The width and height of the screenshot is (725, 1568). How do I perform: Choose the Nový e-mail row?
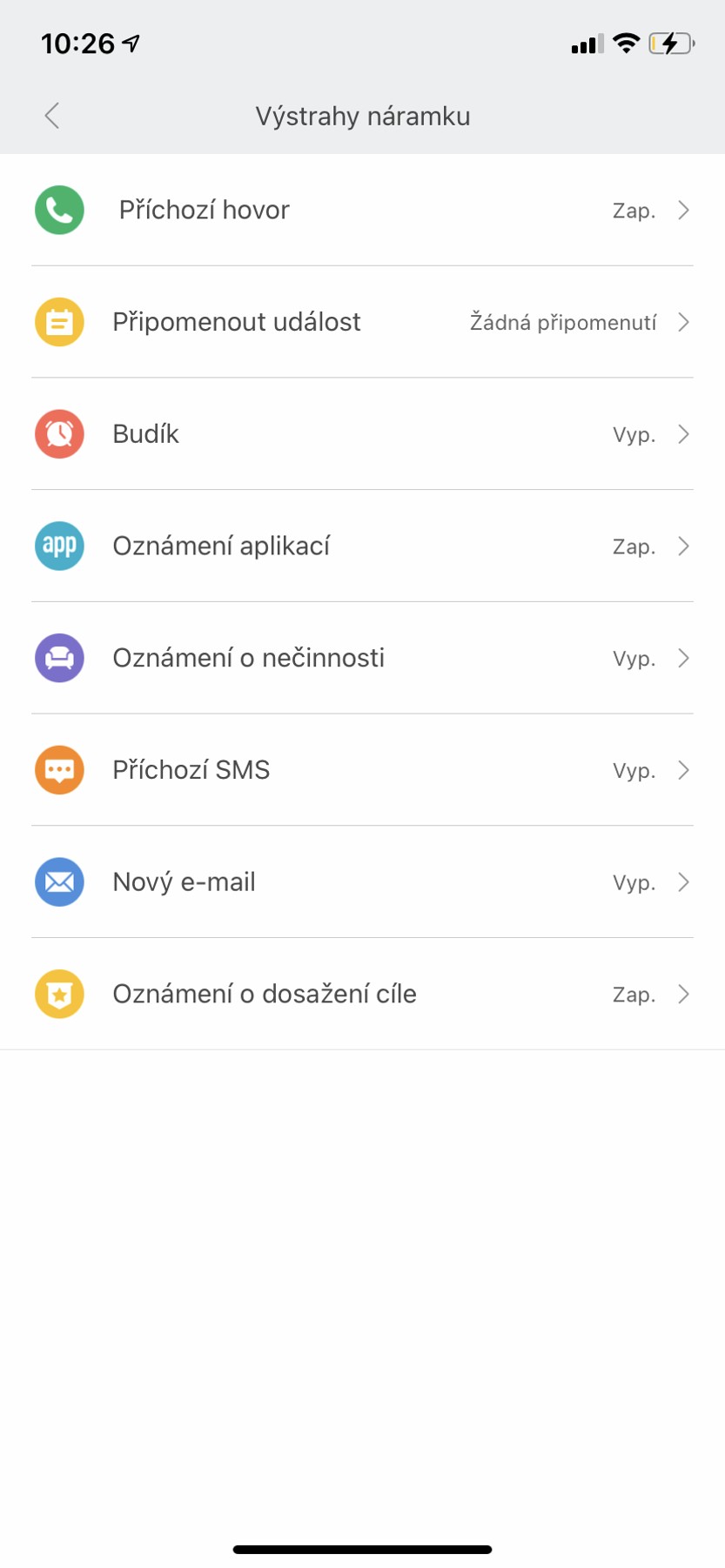(362, 882)
